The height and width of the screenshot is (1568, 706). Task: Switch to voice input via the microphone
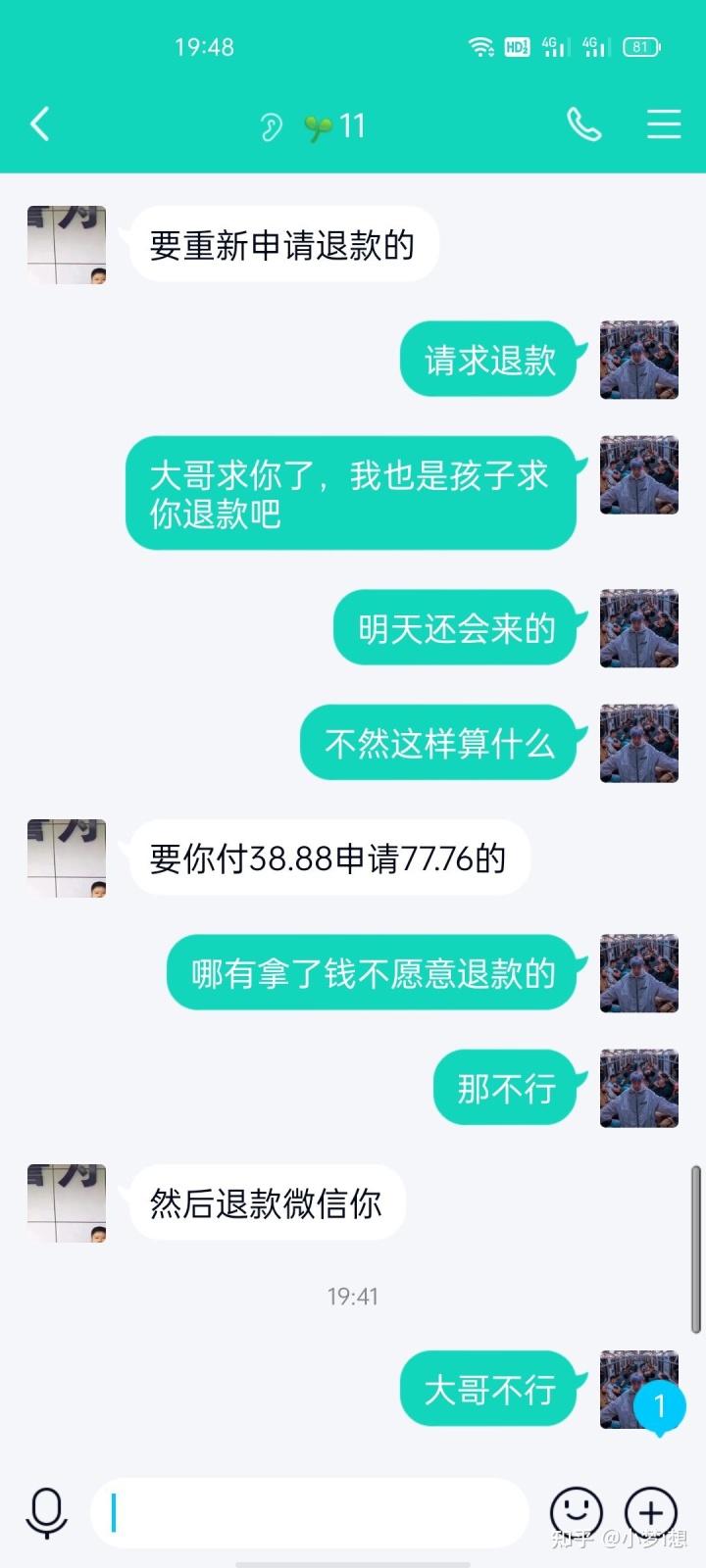46,1512
